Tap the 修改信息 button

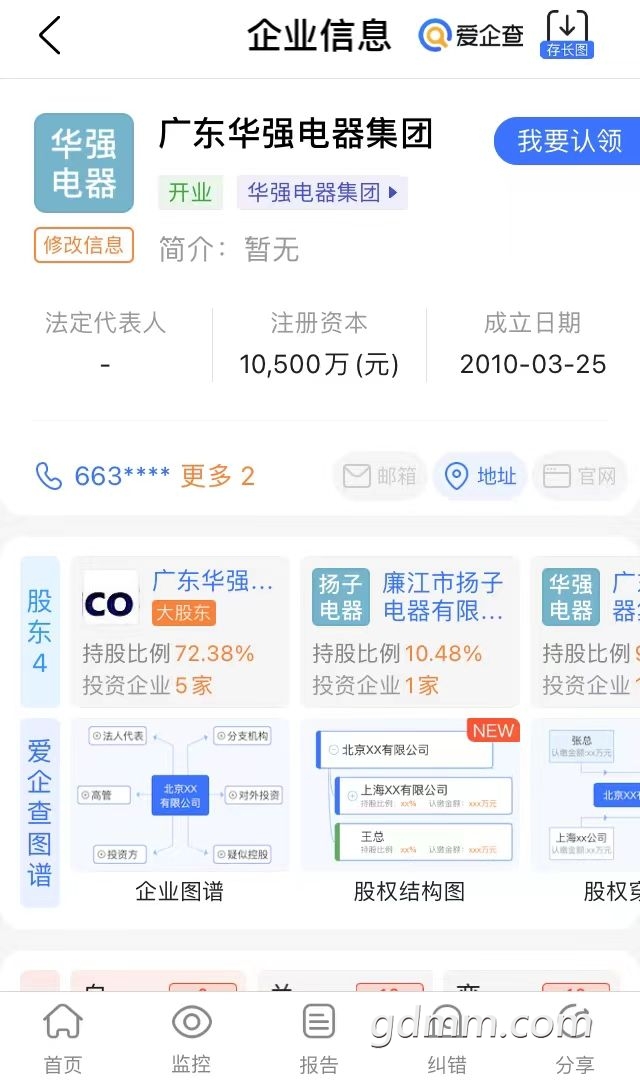pos(84,244)
